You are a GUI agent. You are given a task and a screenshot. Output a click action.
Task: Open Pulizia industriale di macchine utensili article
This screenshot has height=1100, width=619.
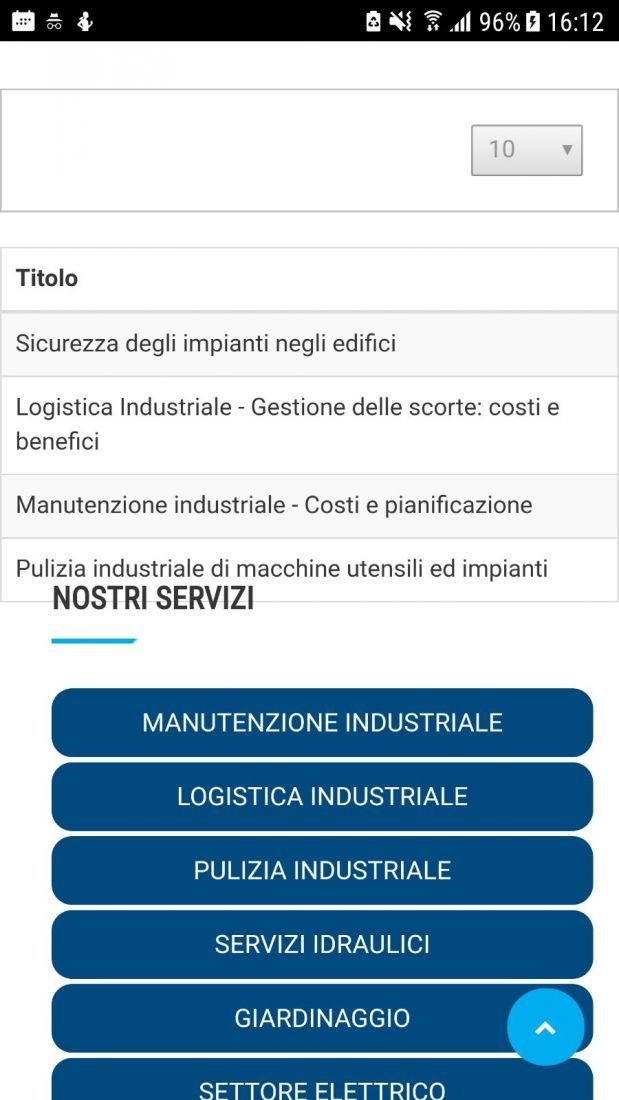tap(281, 568)
